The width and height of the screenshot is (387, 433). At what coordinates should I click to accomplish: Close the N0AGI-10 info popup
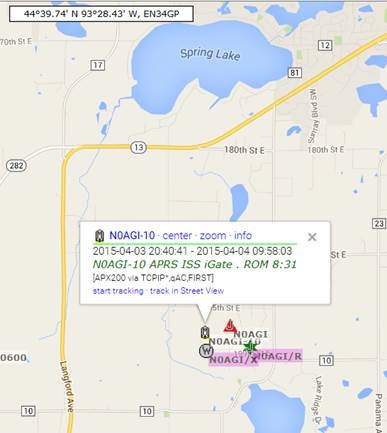[312, 237]
